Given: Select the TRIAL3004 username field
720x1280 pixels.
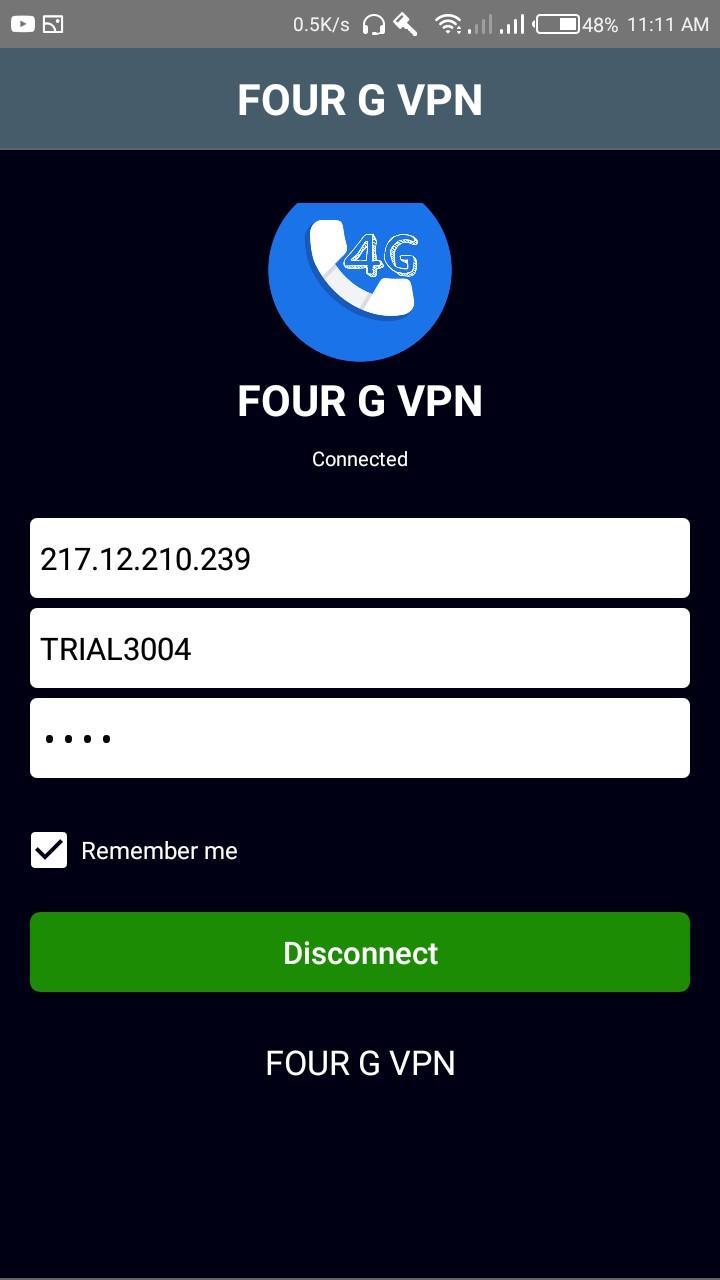Looking at the screenshot, I should 360,648.
